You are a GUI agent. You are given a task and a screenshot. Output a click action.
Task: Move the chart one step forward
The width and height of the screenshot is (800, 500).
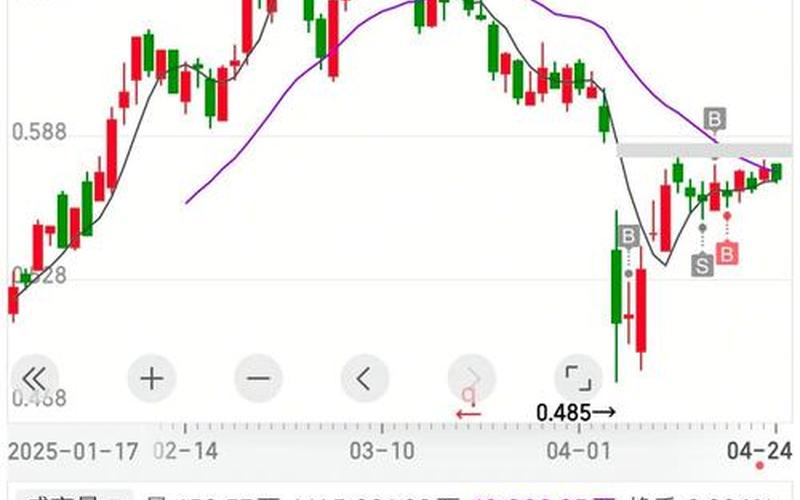click(x=472, y=378)
